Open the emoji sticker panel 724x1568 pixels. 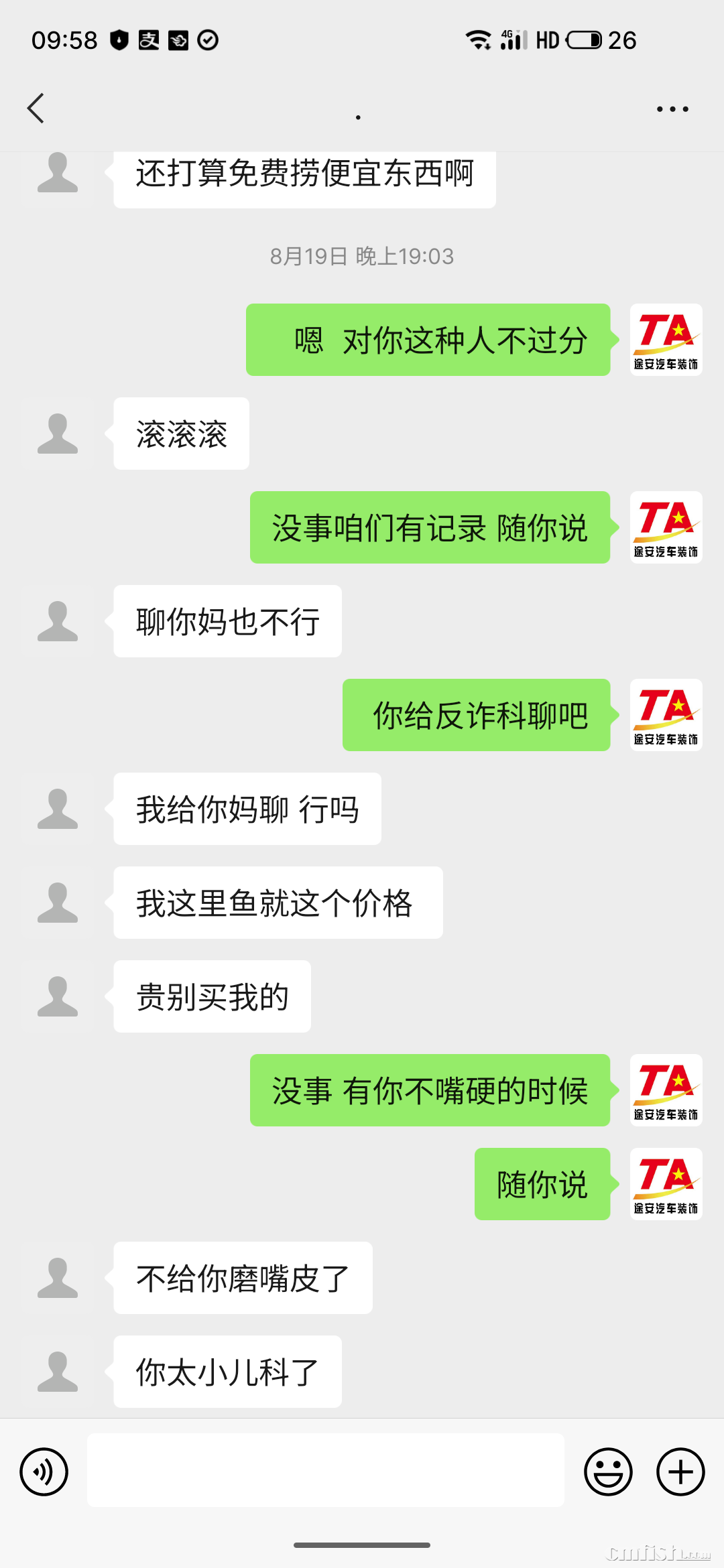point(608,1472)
